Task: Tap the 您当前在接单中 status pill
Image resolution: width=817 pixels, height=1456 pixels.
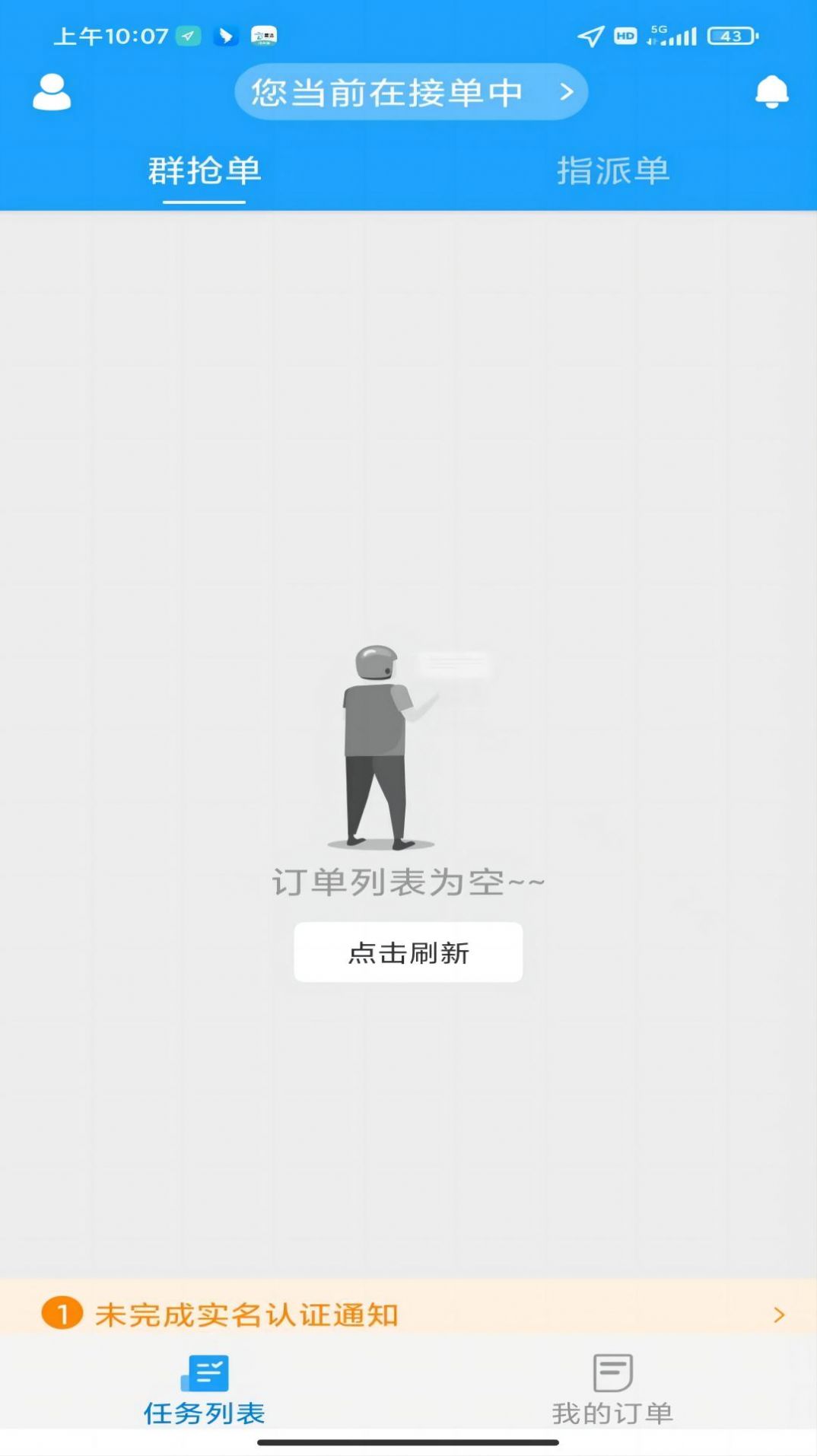Action: pyautogui.click(x=411, y=92)
